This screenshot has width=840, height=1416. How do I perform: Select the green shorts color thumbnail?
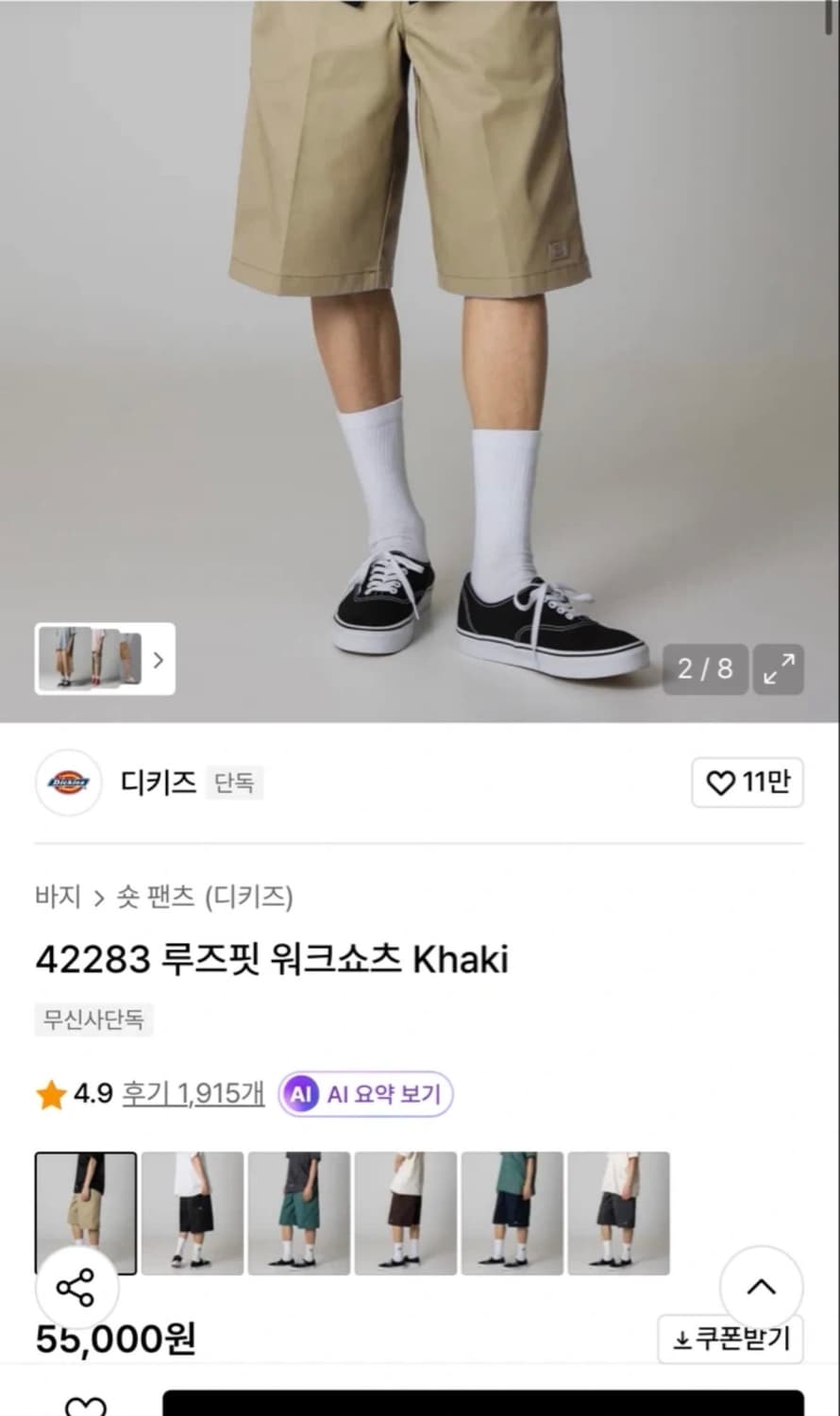coord(298,1212)
